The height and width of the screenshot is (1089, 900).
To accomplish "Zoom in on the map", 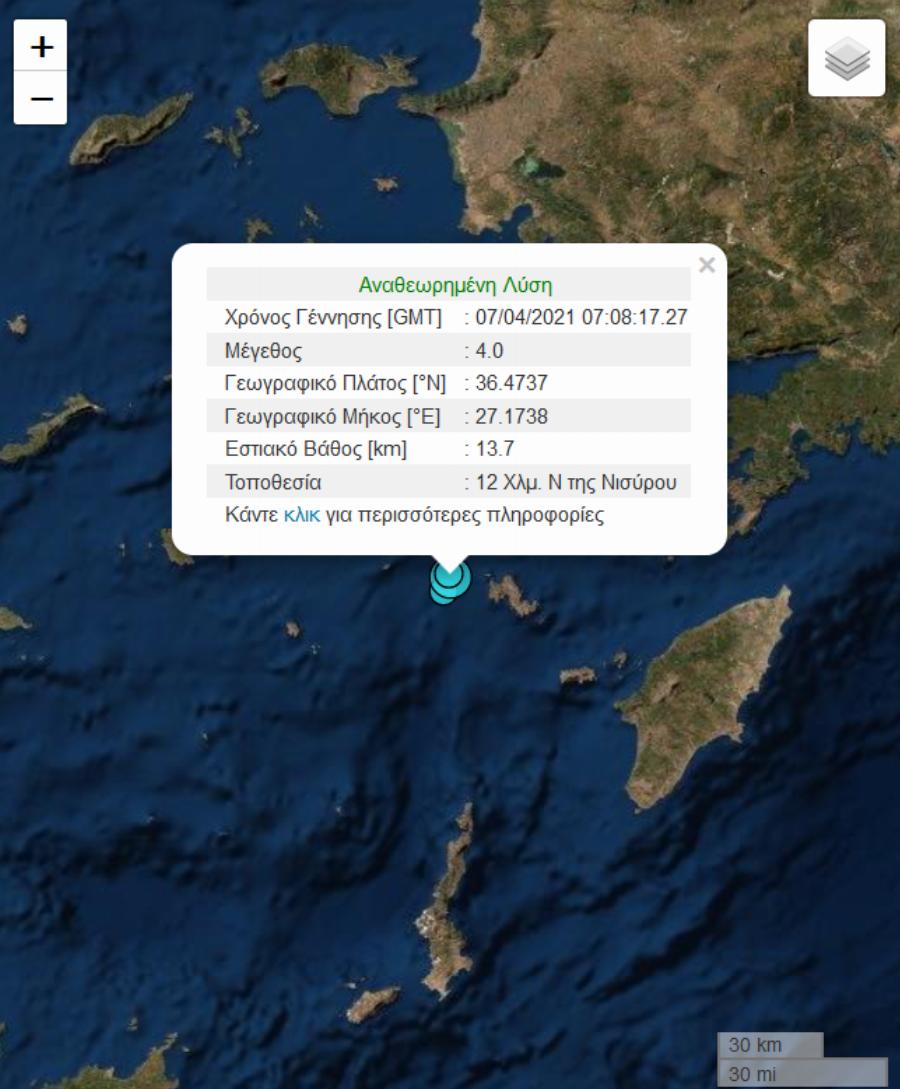I will click(x=41, y=47).
